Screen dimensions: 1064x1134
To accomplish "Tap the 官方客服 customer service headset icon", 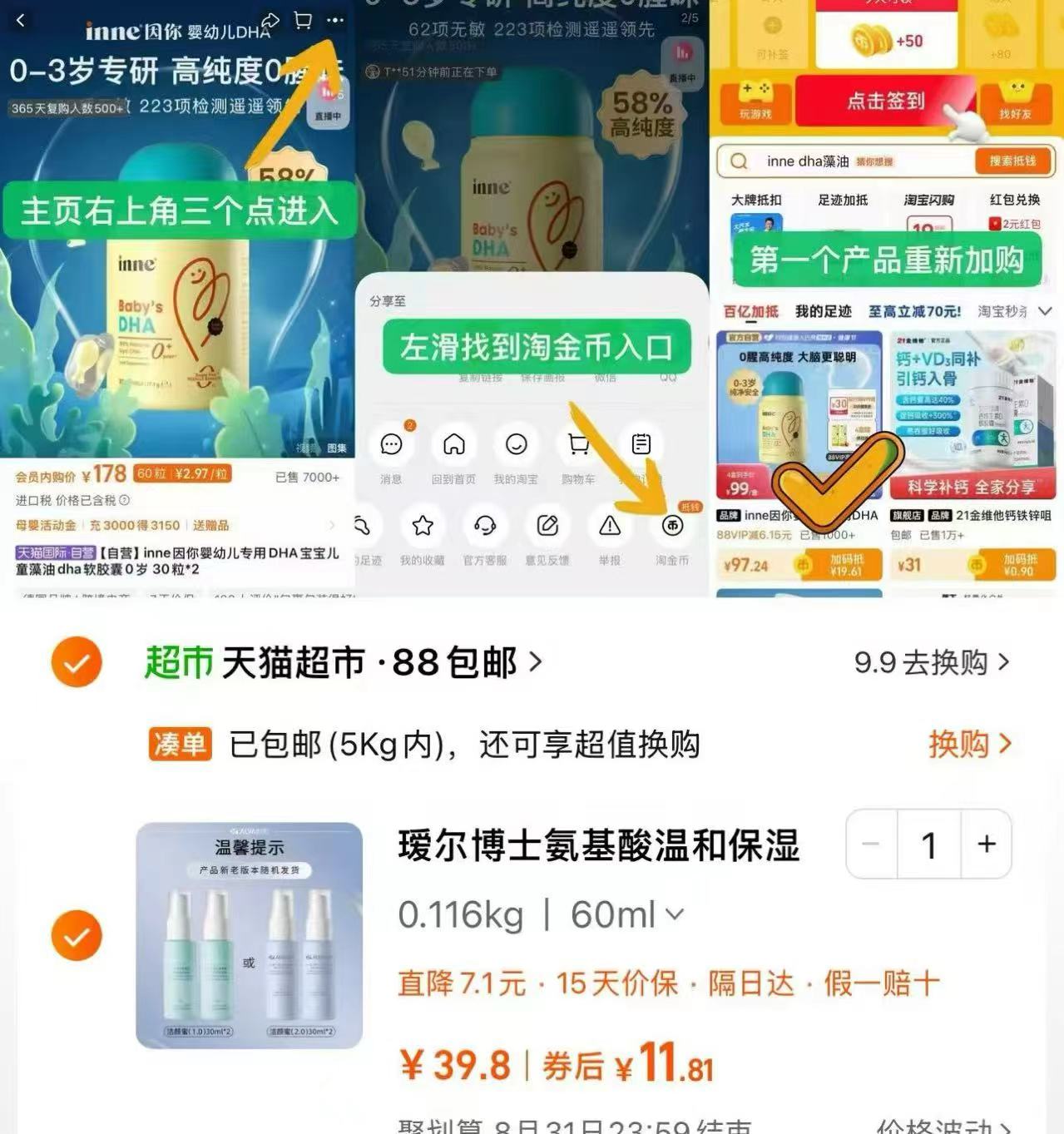I will tap(487, 526).
